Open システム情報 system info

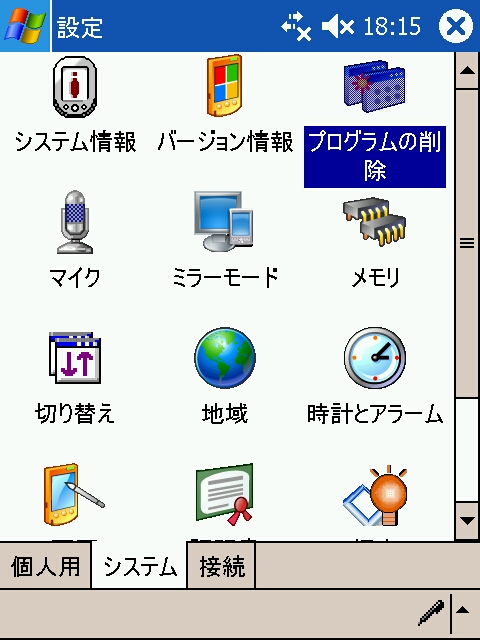click(x=75, y=105)
